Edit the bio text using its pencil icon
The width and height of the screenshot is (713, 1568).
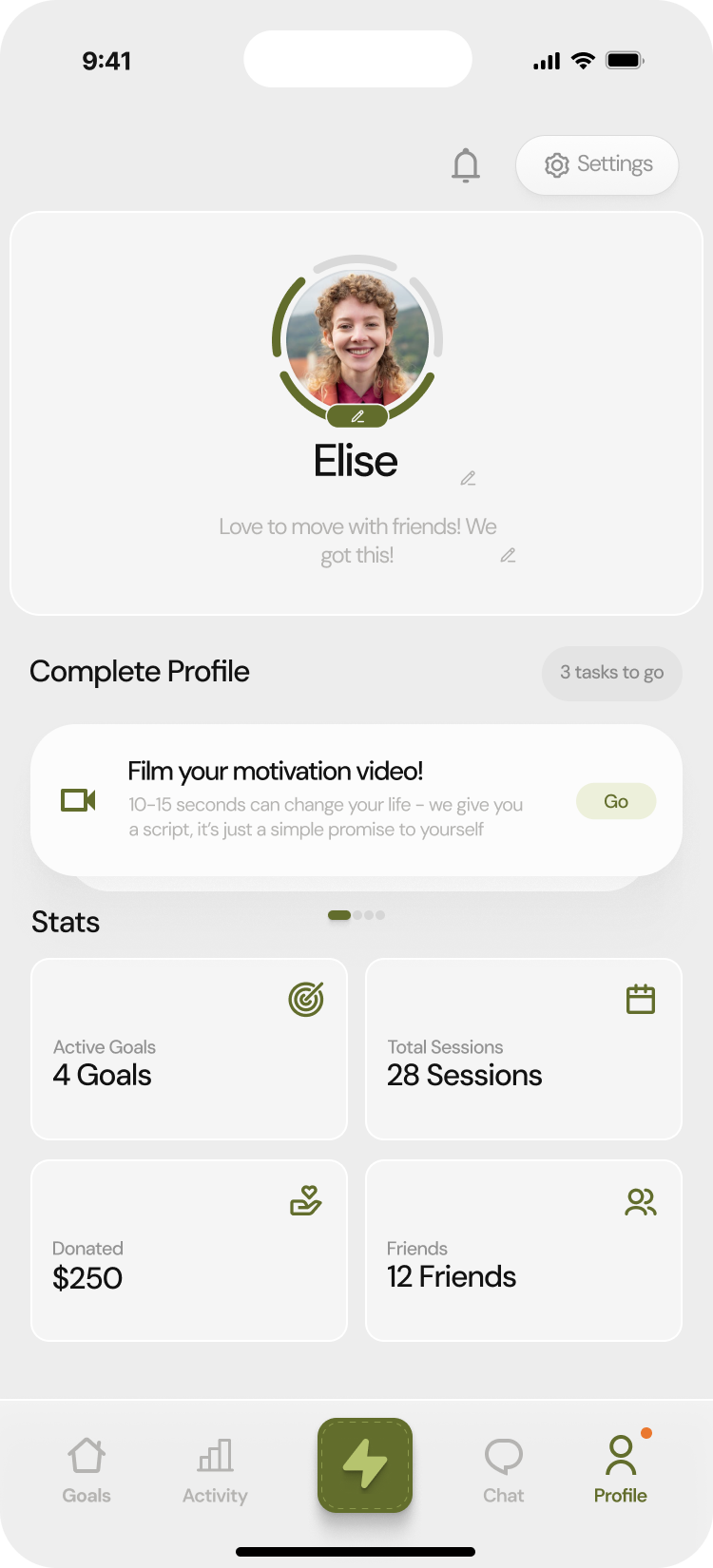tap(508, 554)
